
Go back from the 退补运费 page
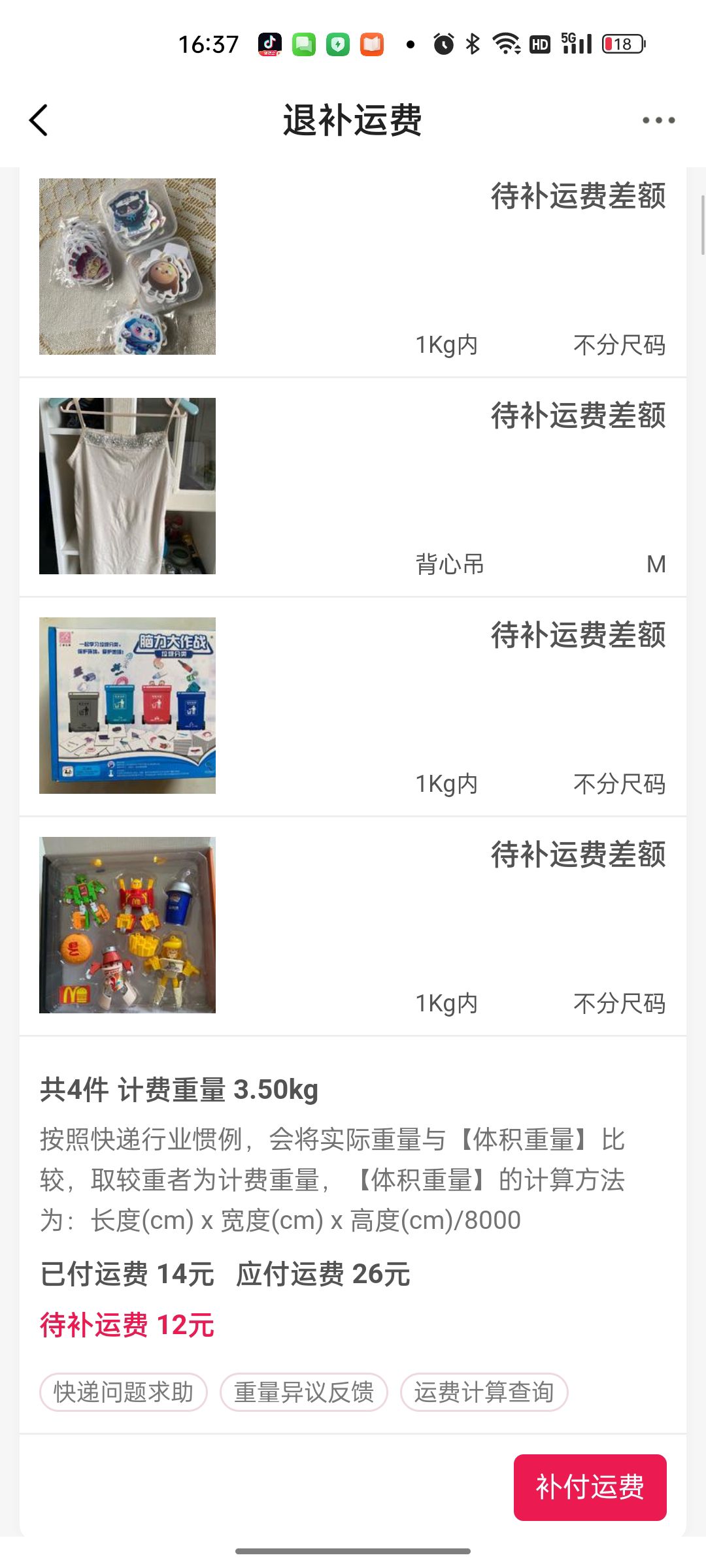coord(39,120)
